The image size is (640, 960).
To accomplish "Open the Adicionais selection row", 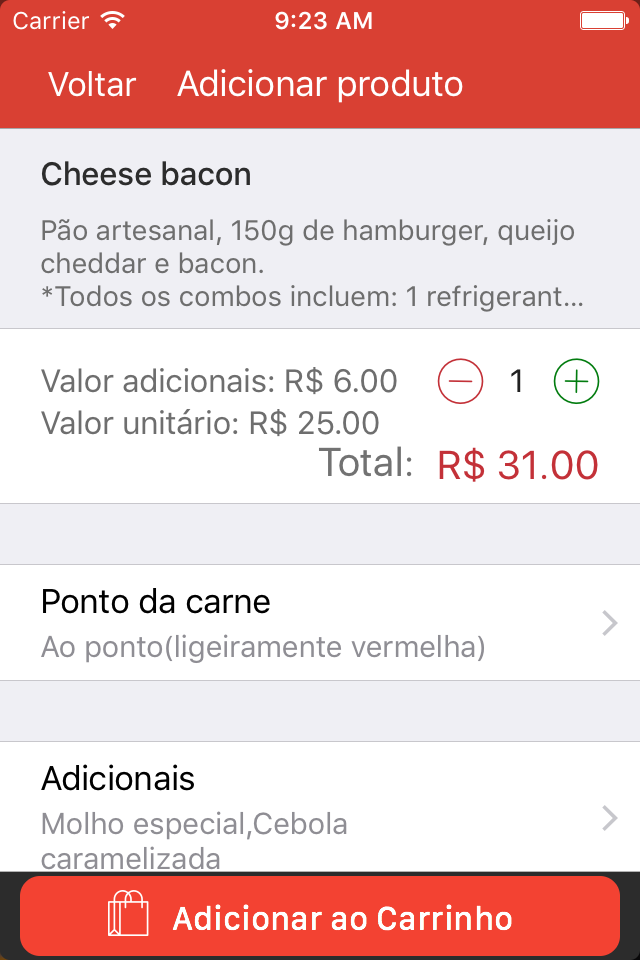I will coord(320,808).
